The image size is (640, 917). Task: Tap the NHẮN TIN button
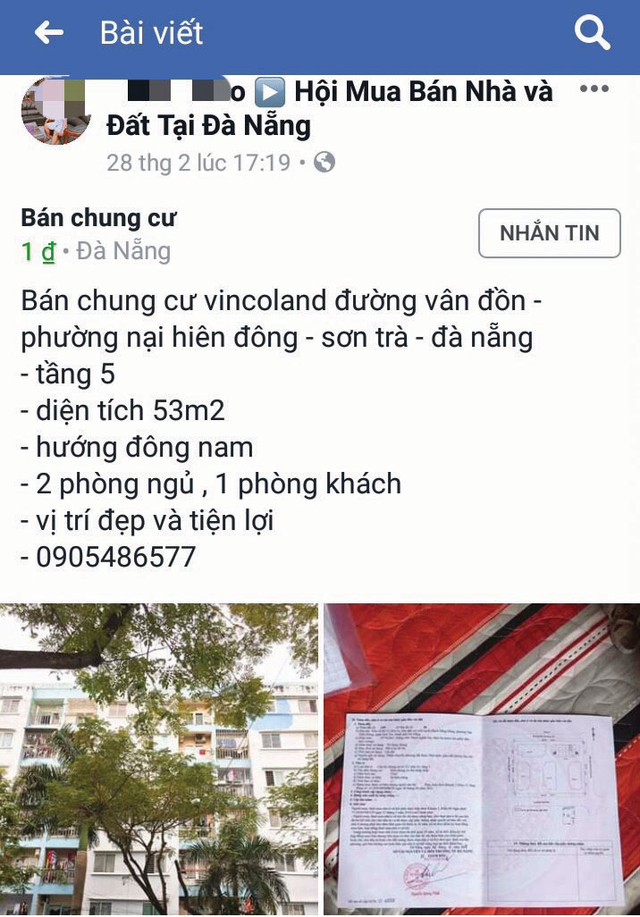click(x=549, y=233)
